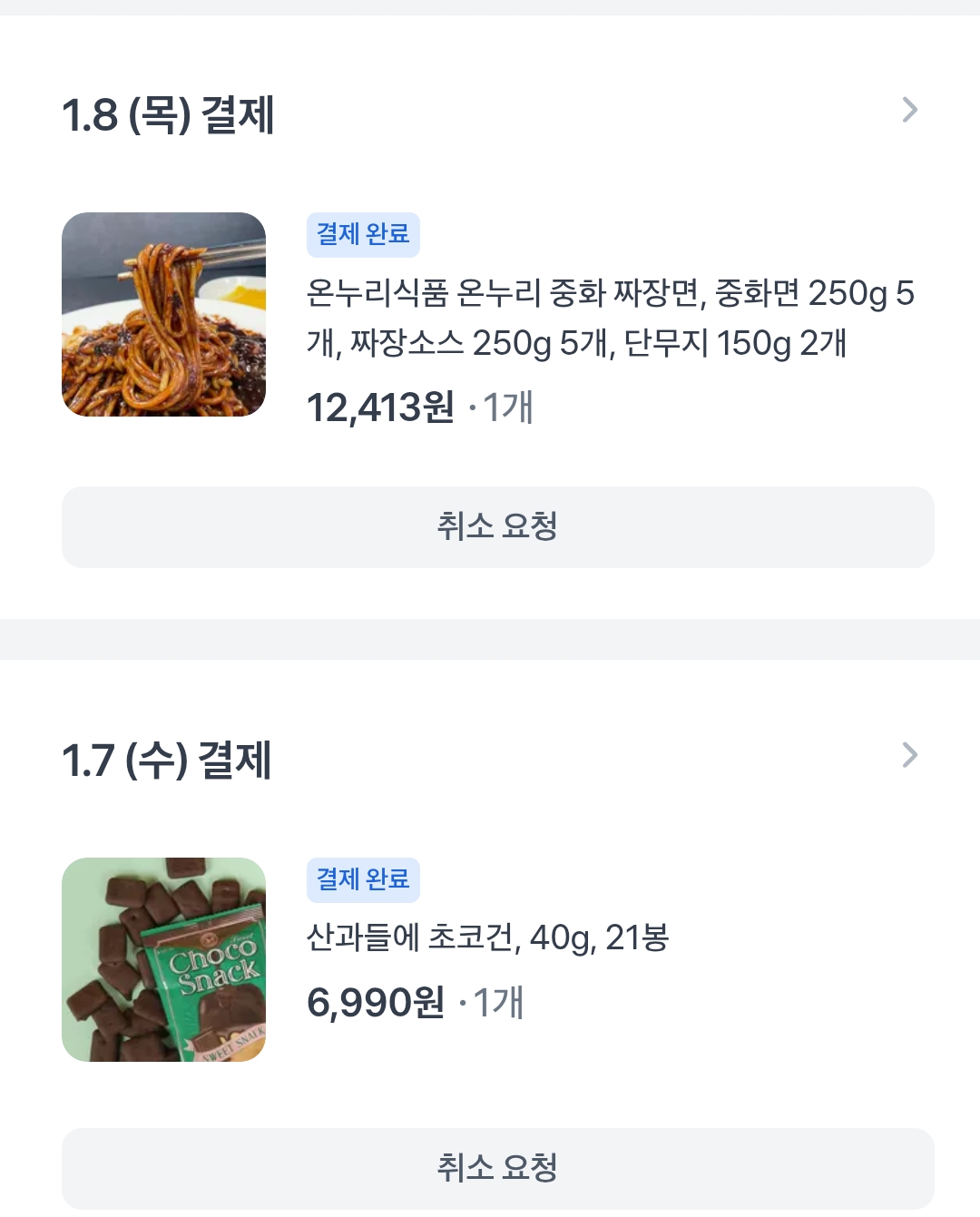View the 산과들에 초코건 product image
This screenshot has width=980, height=1217.
[x=164, y=959]
